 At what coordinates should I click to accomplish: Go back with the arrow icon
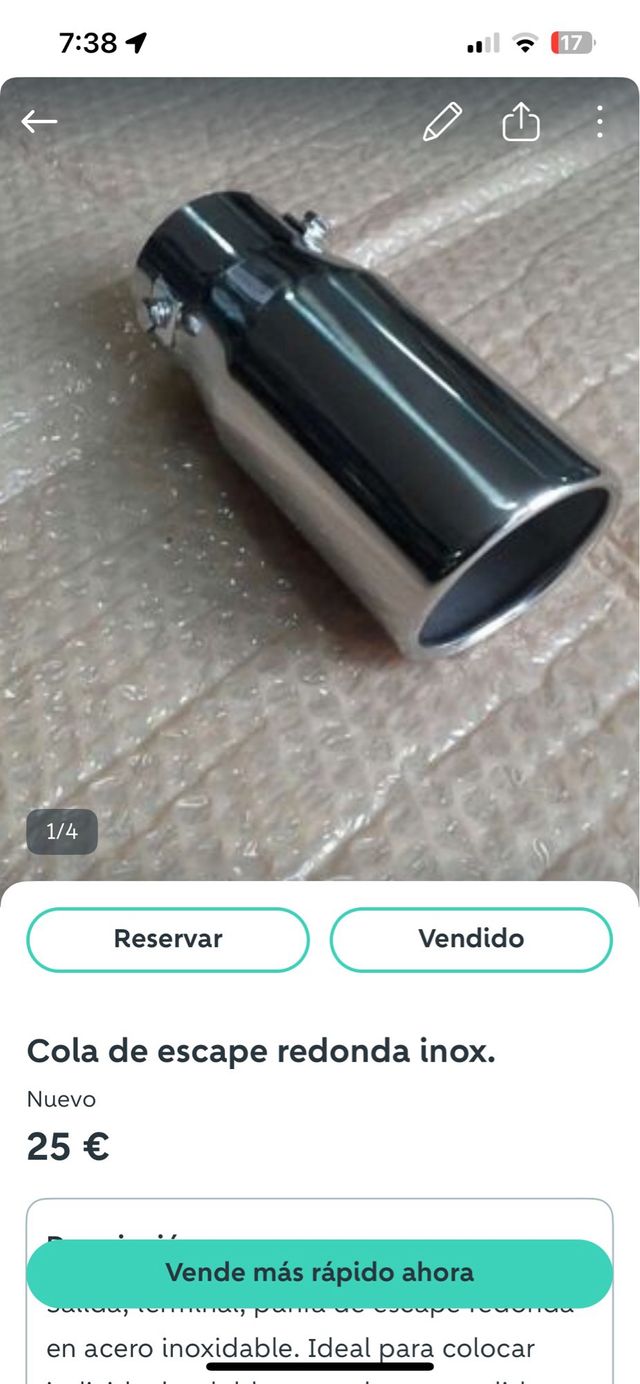[39, 122]
